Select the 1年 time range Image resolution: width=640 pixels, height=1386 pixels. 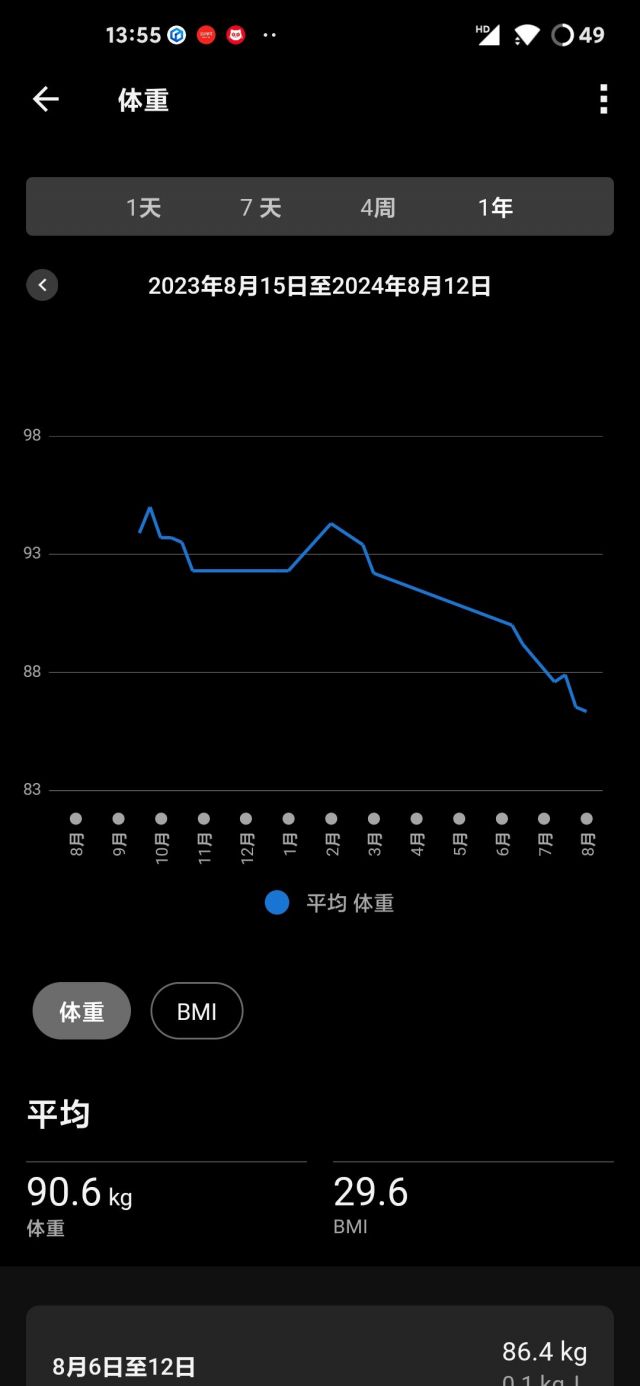(x=495, y=207)
